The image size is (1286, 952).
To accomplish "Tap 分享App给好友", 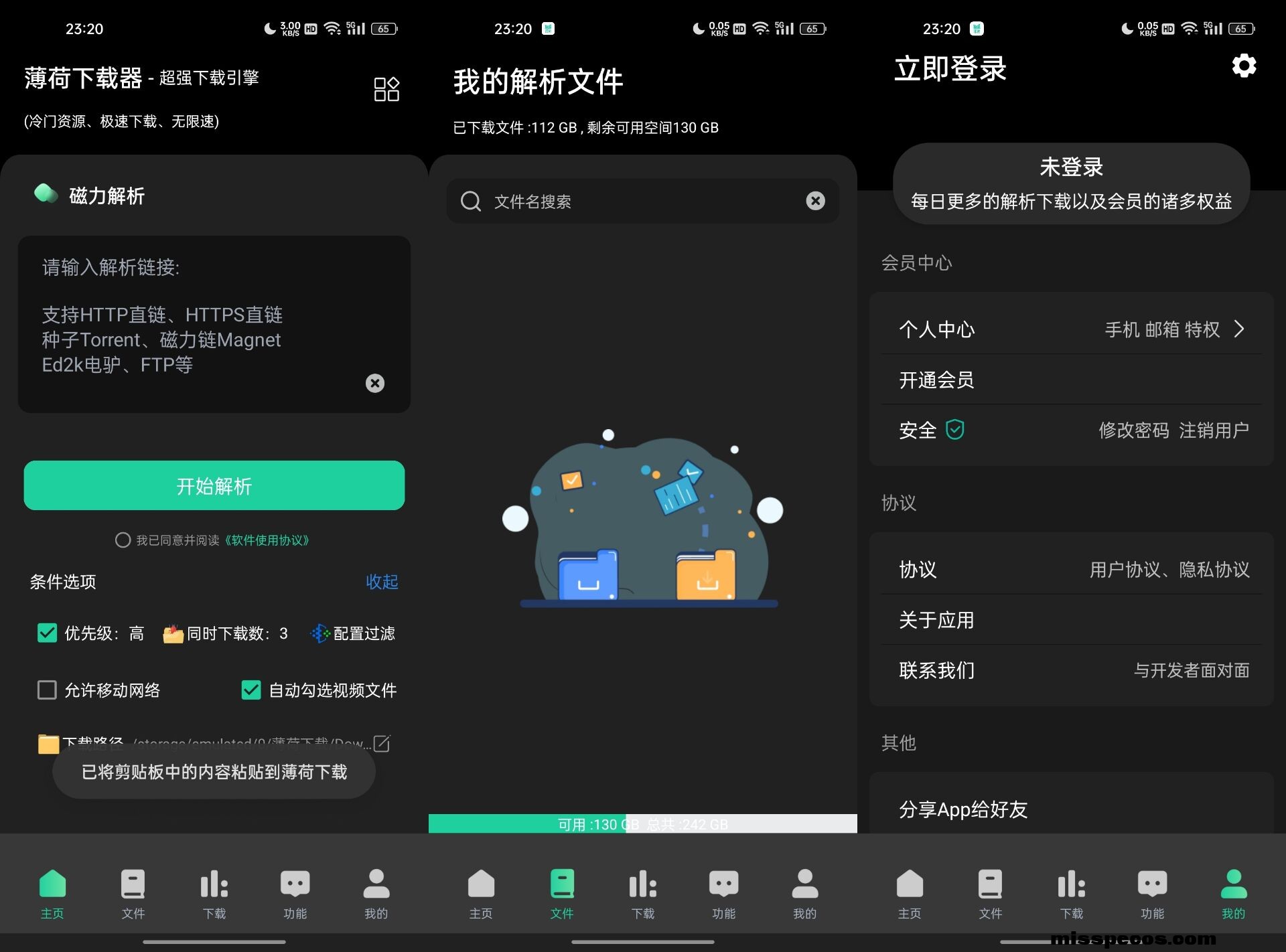I will click(1071, 809).
